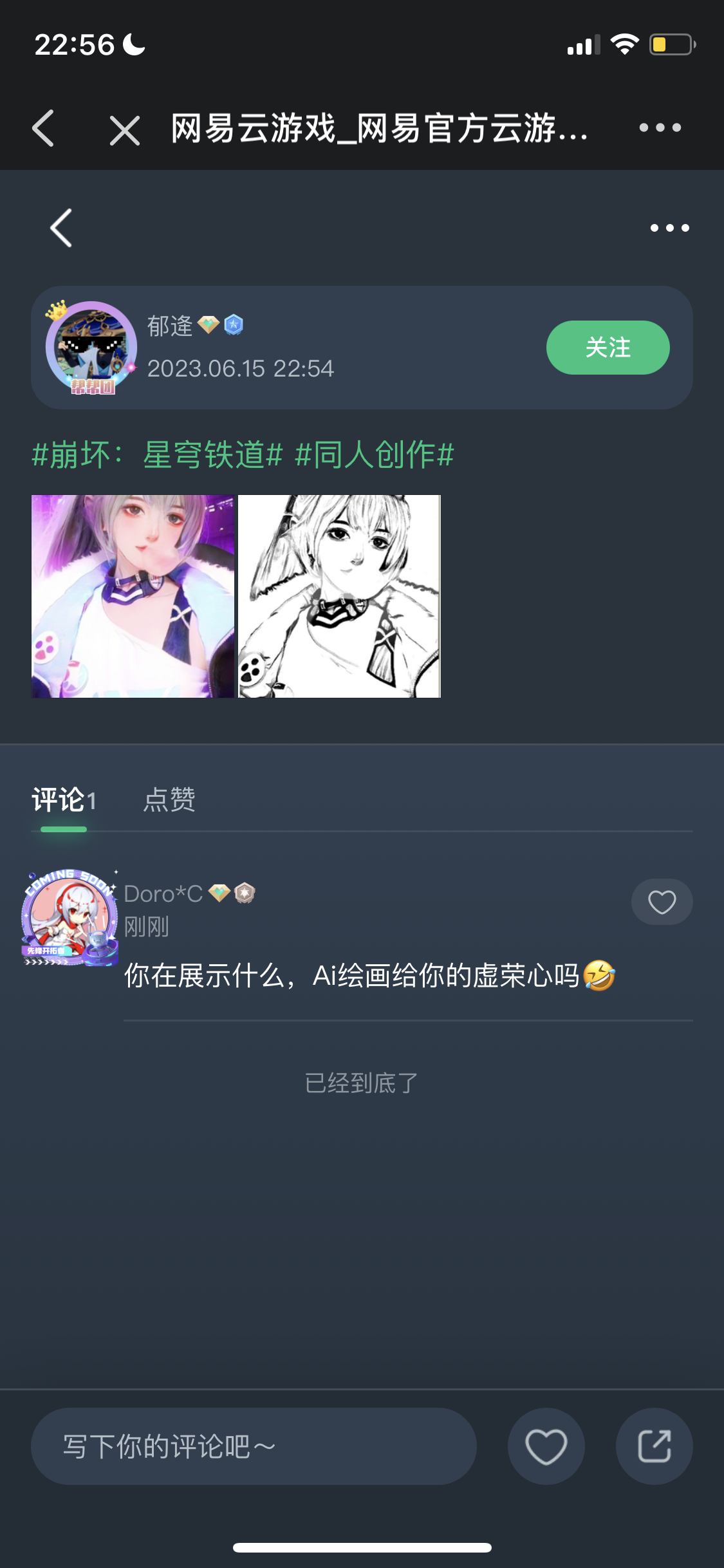Go back in the browser header
Image resolution: width=724 pixels, height=1568 pixels.
coord(44,128)
